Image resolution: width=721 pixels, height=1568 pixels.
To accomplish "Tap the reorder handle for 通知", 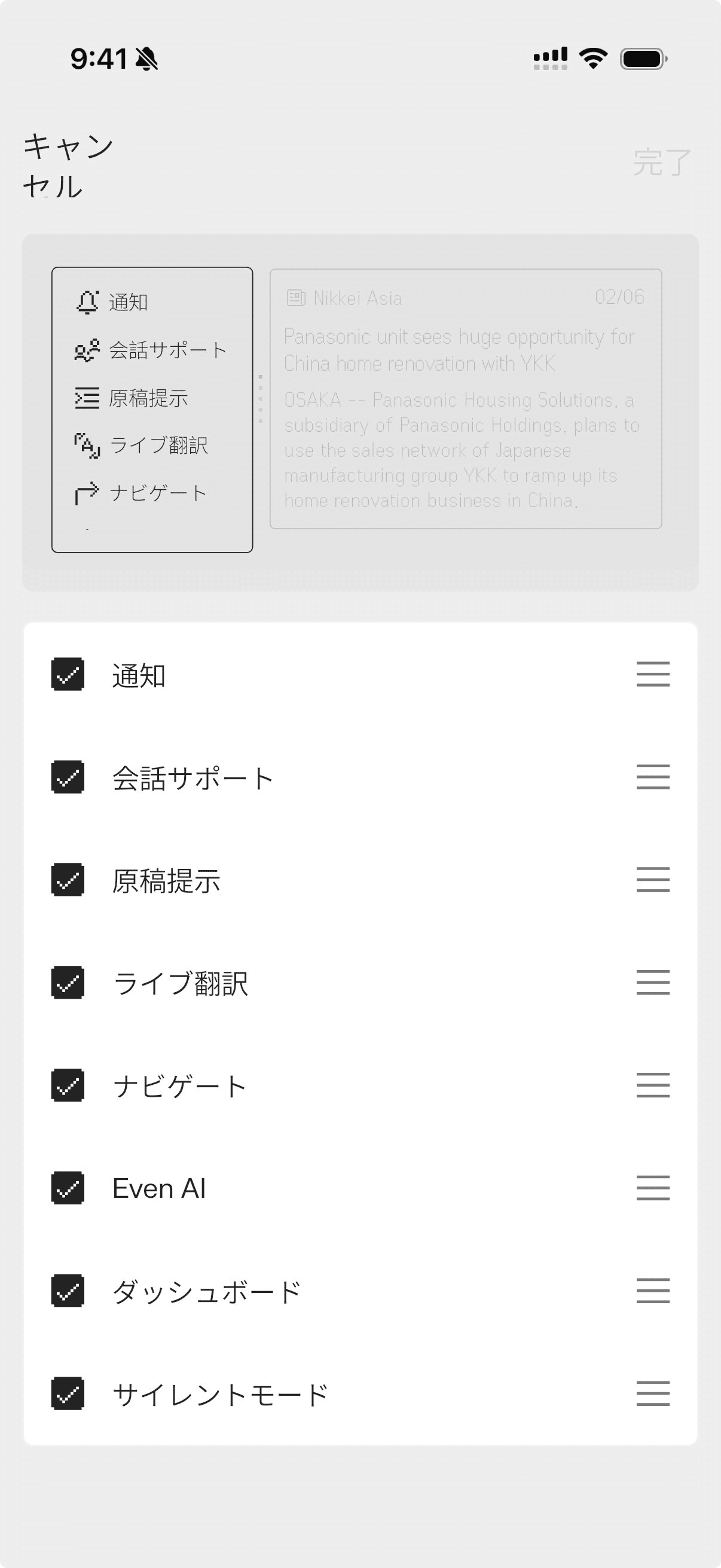I will point(653,674).
